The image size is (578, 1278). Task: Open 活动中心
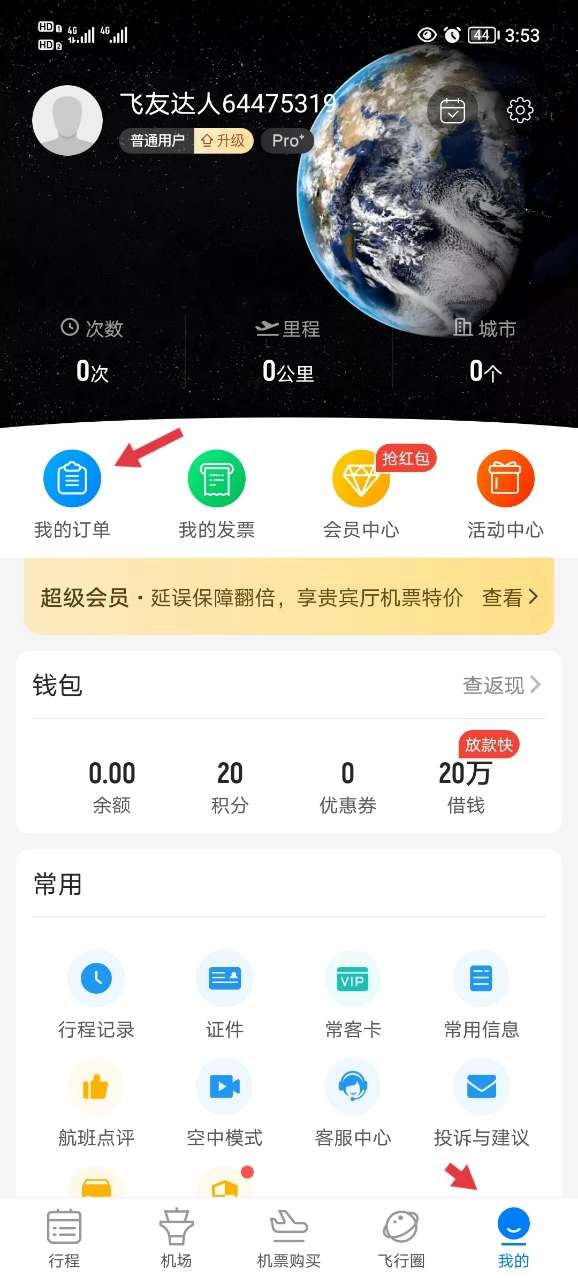coord(505,495)
